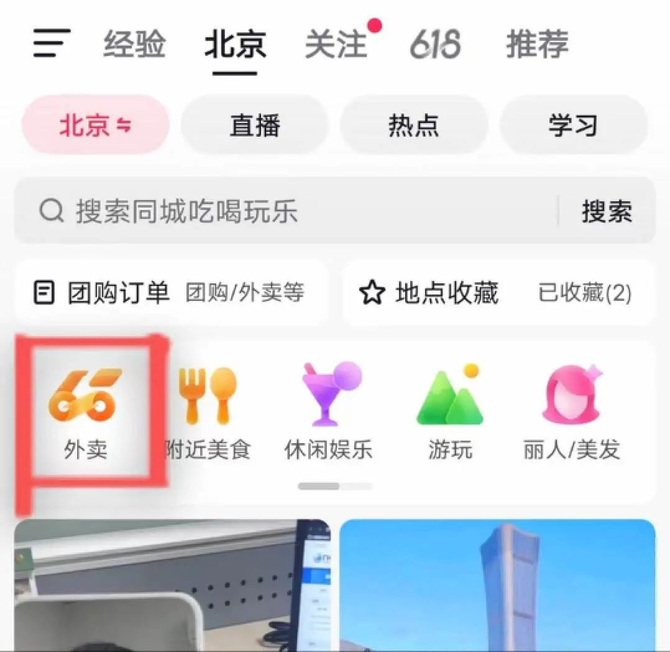Select the 学习 chip
Image resolution: width=670 pixels, height=652 pixels.
pyautogui.click(x=573, y=125)
